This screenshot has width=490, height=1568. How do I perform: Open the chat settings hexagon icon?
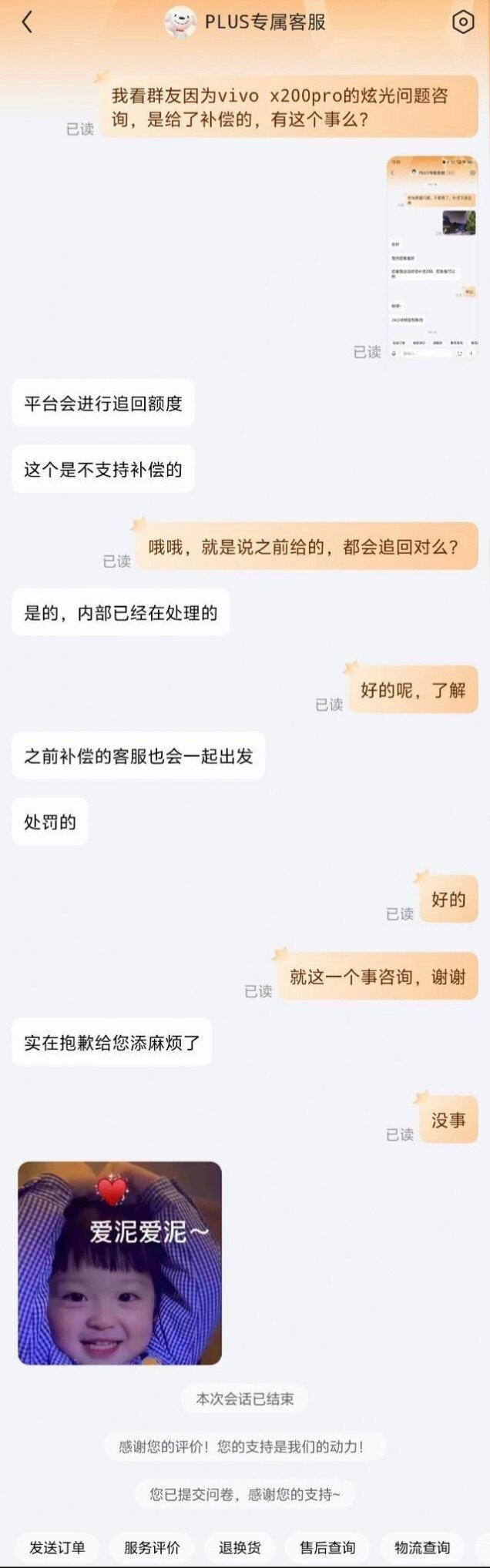click(x=462, y=22)
